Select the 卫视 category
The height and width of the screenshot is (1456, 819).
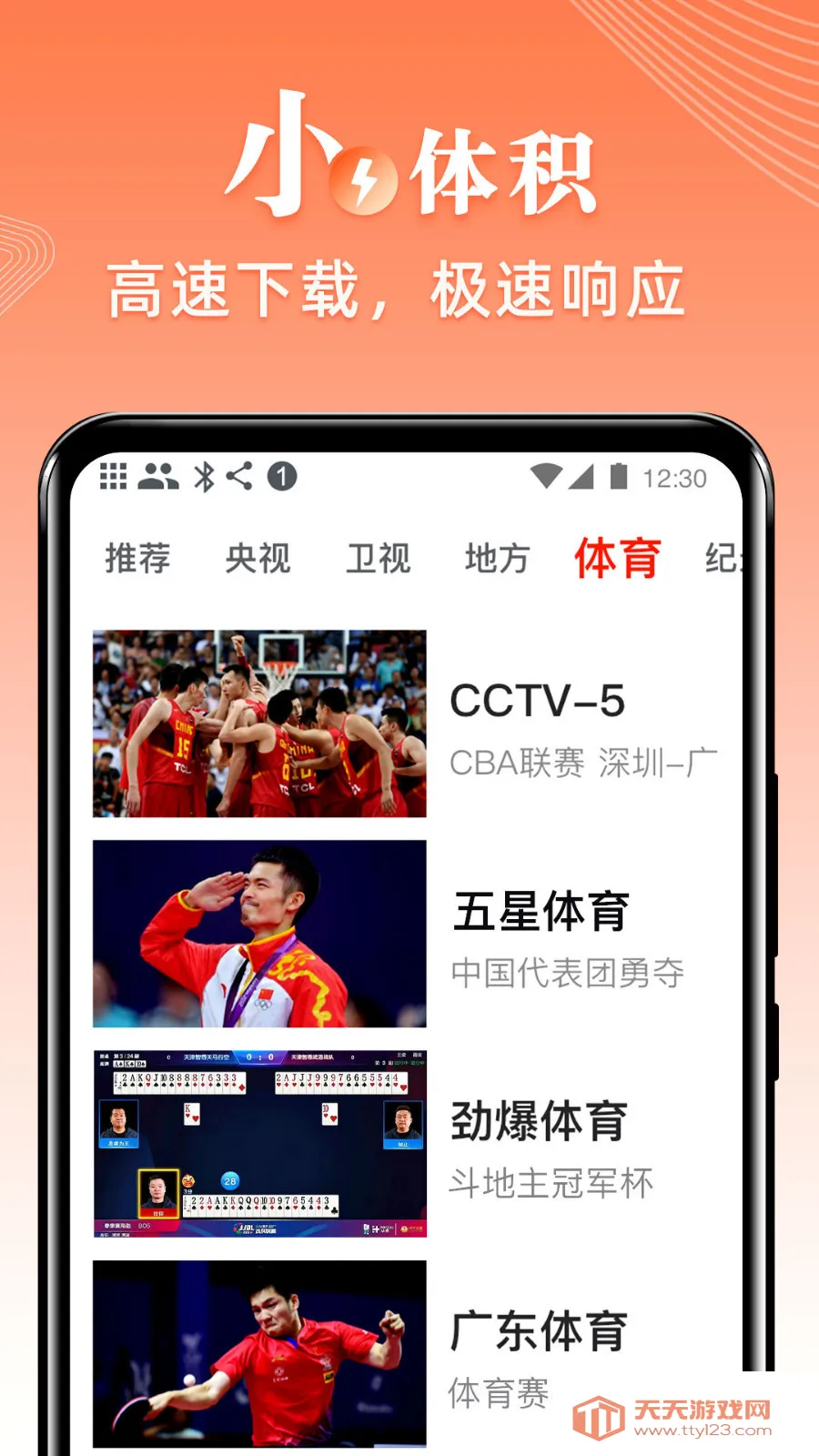[x=379, y=560]
